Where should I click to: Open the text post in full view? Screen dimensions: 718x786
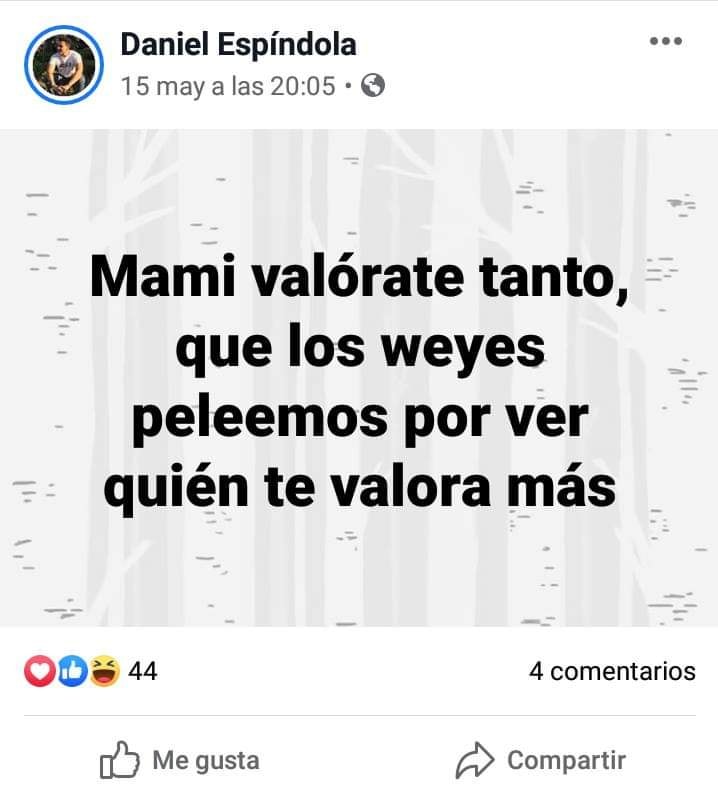[x=359, y=380]
